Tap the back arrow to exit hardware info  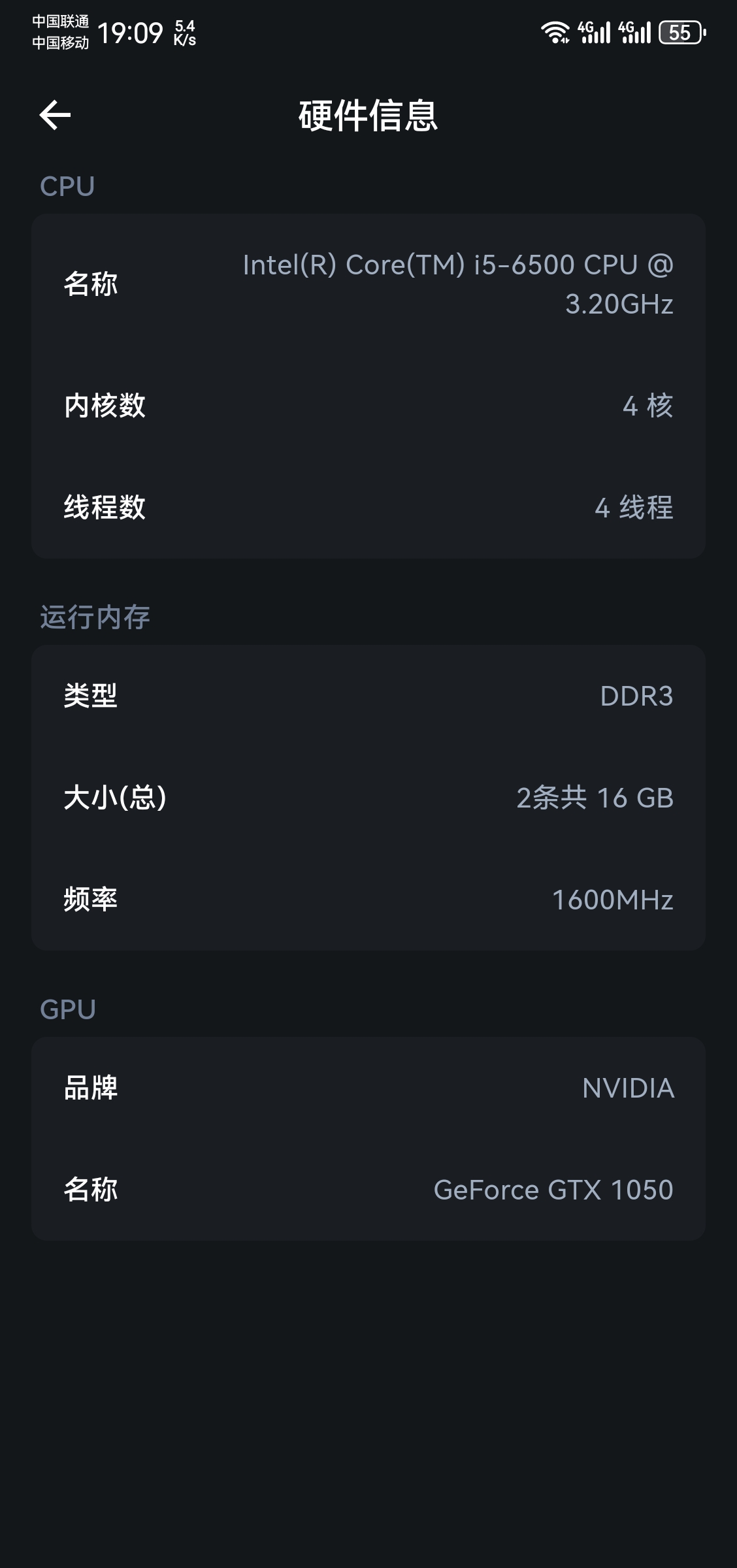click(x=54, y=114)
